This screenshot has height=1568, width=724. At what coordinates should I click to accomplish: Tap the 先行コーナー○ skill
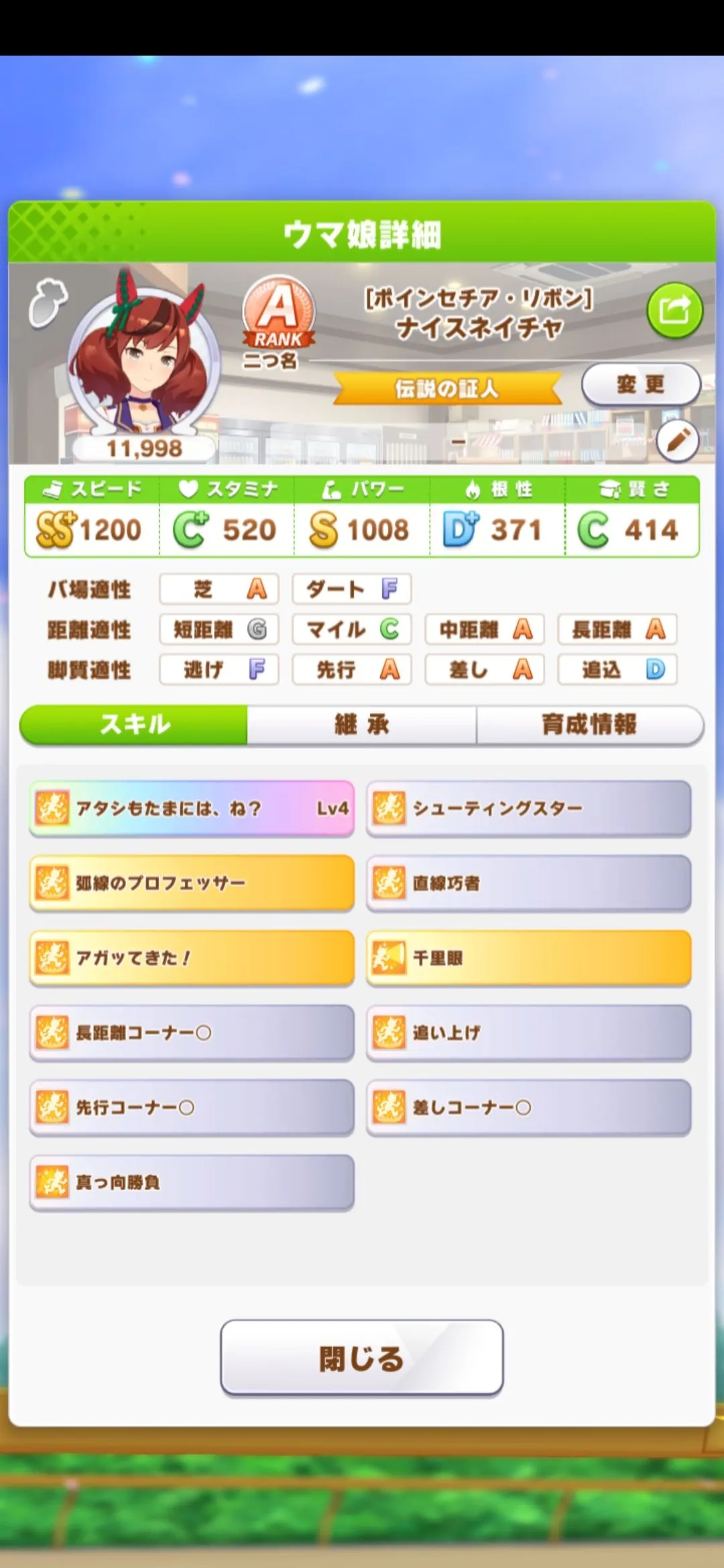(x=192, y=1108)
